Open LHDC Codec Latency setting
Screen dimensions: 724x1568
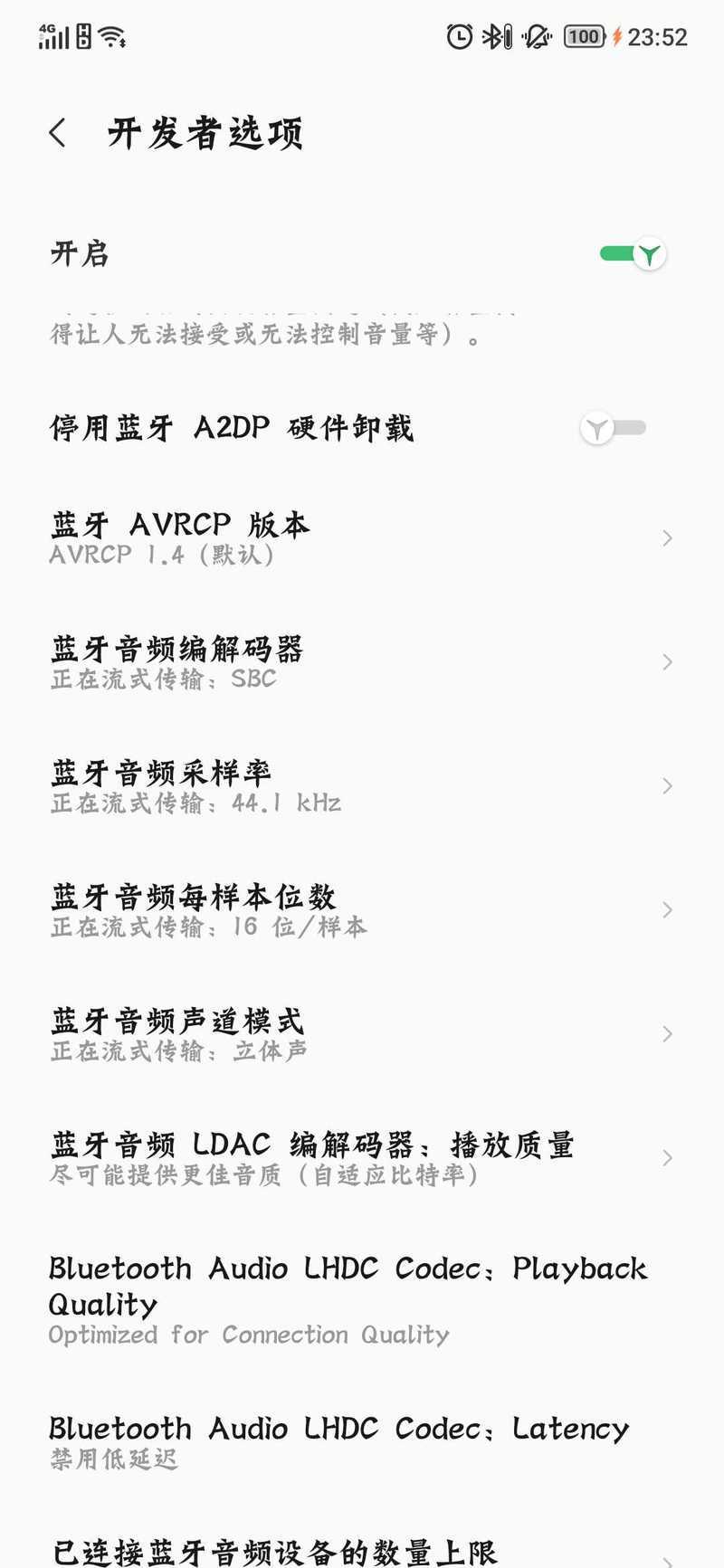(362, 1444)
